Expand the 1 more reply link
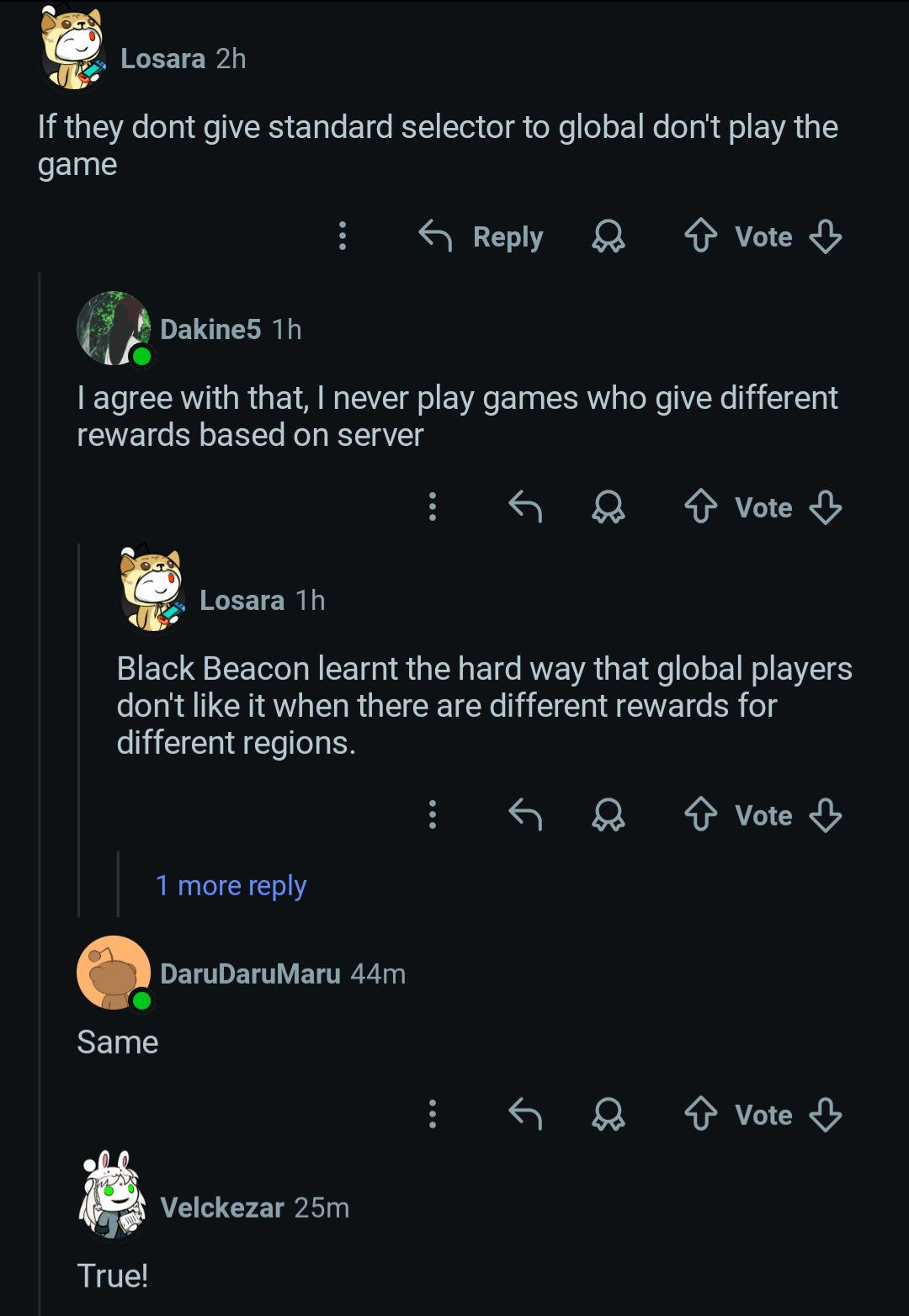Screen dimensions: 909x1316 [231, 885]
